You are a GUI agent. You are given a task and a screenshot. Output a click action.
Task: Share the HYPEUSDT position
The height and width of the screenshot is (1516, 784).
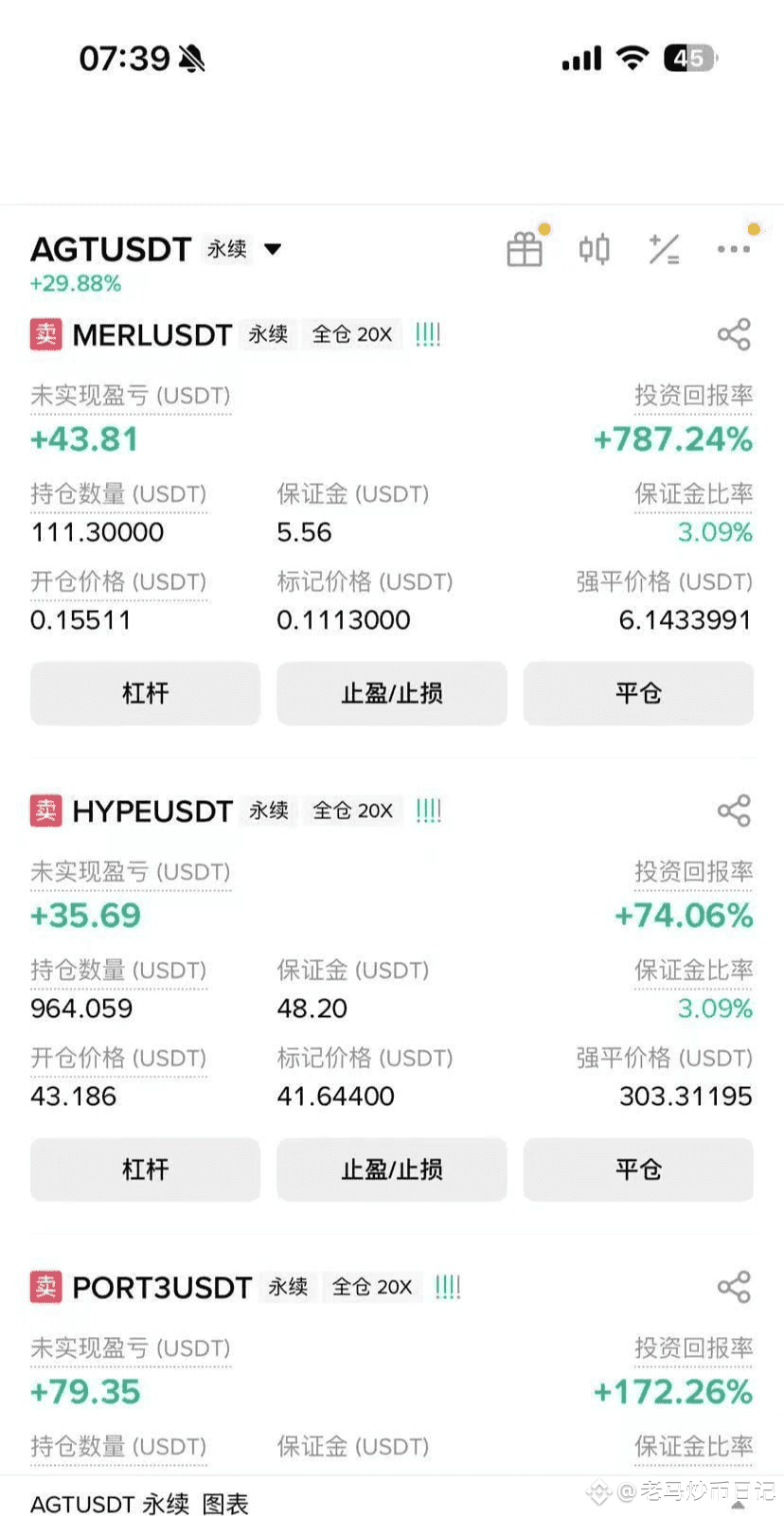point(734,811)
